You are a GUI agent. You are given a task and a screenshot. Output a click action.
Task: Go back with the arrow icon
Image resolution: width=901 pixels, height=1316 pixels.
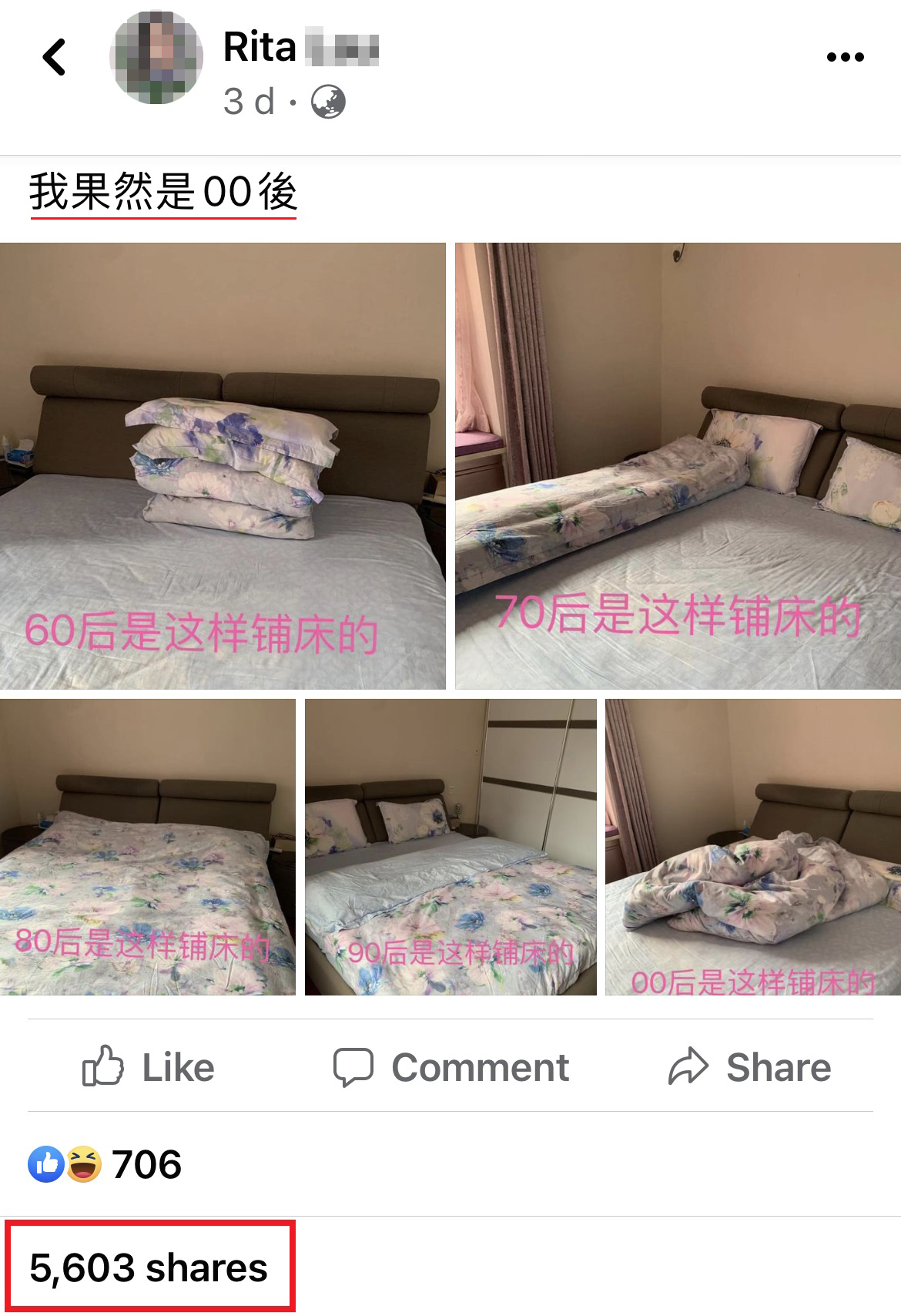coord(54,57)
